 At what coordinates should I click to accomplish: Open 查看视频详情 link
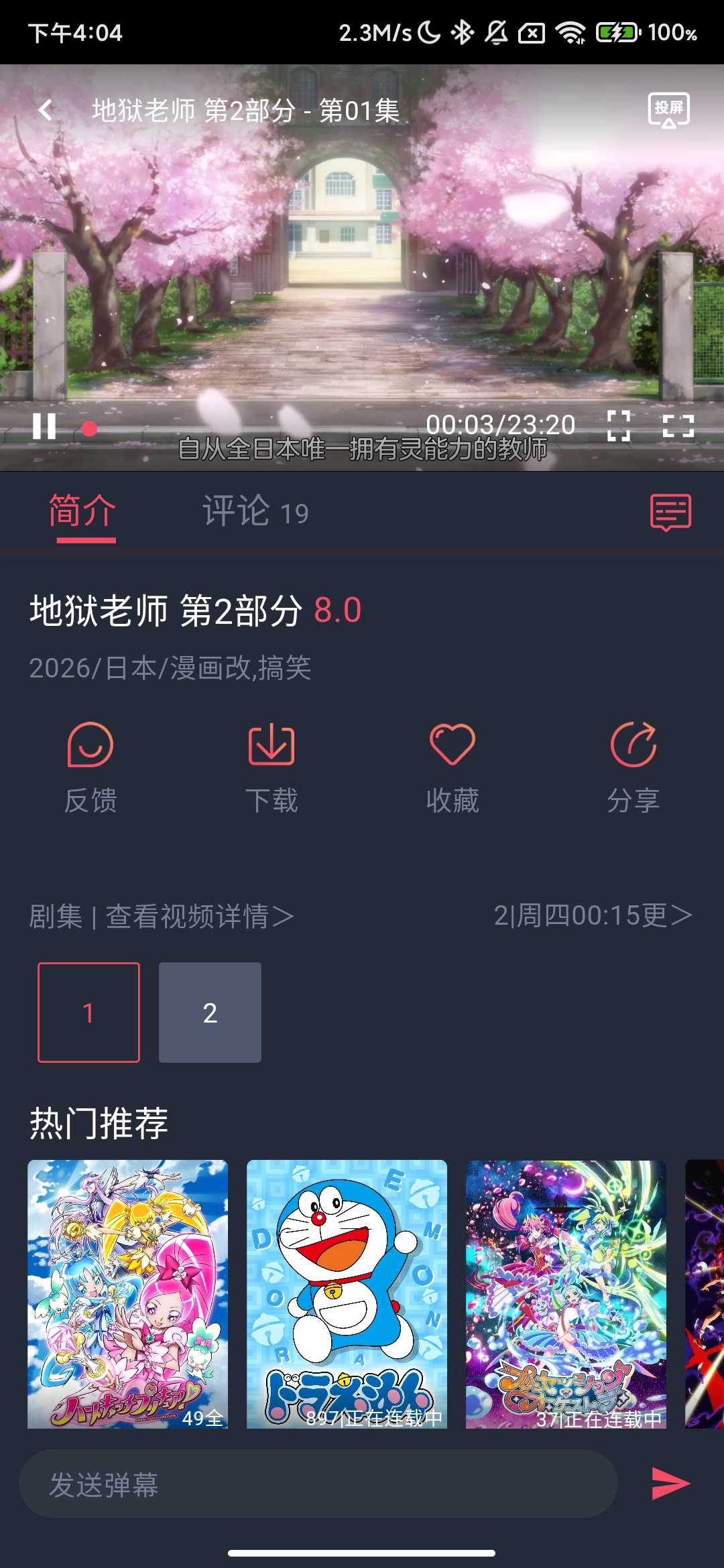(199, 917)
